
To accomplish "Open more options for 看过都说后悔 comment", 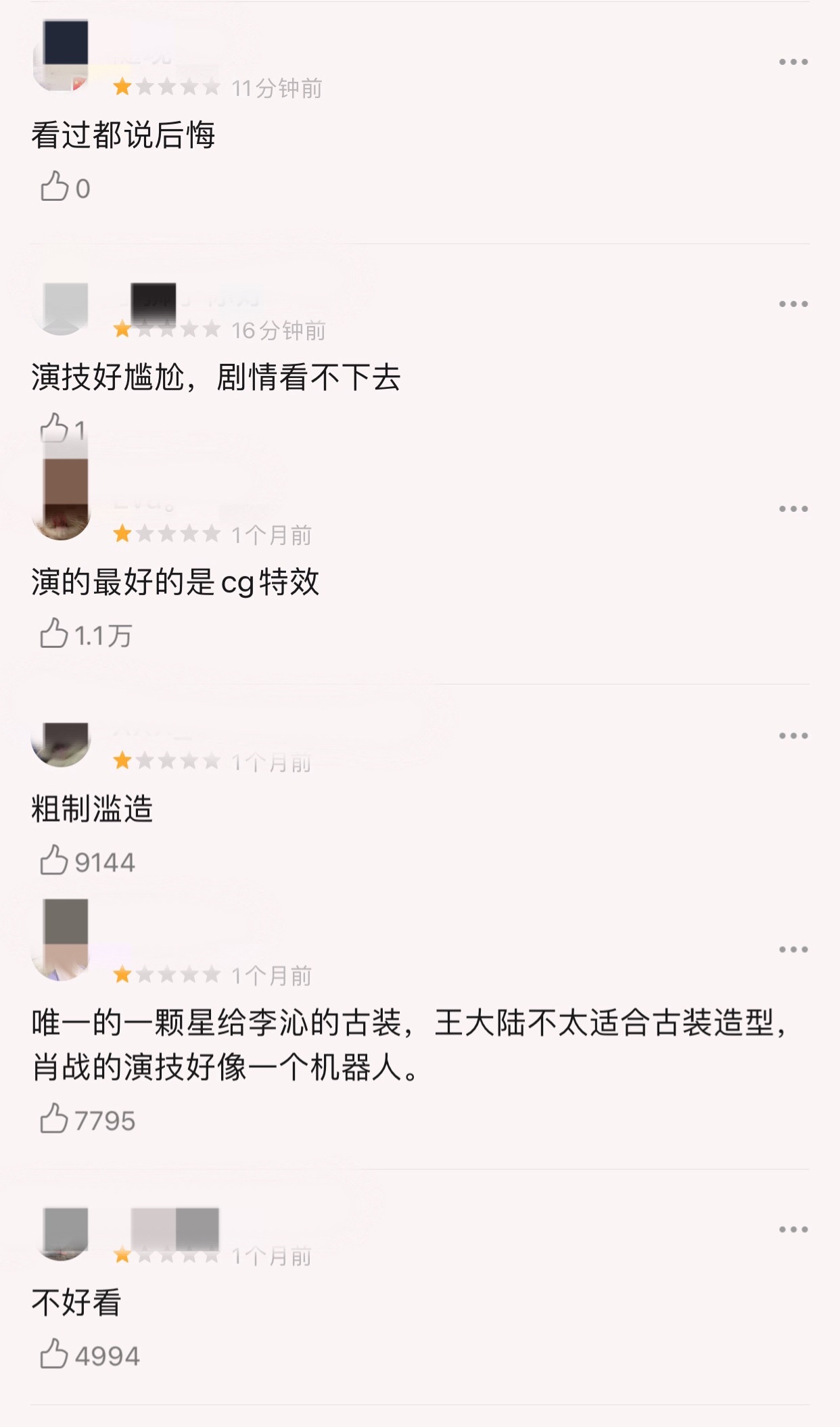I will [793, 62].
